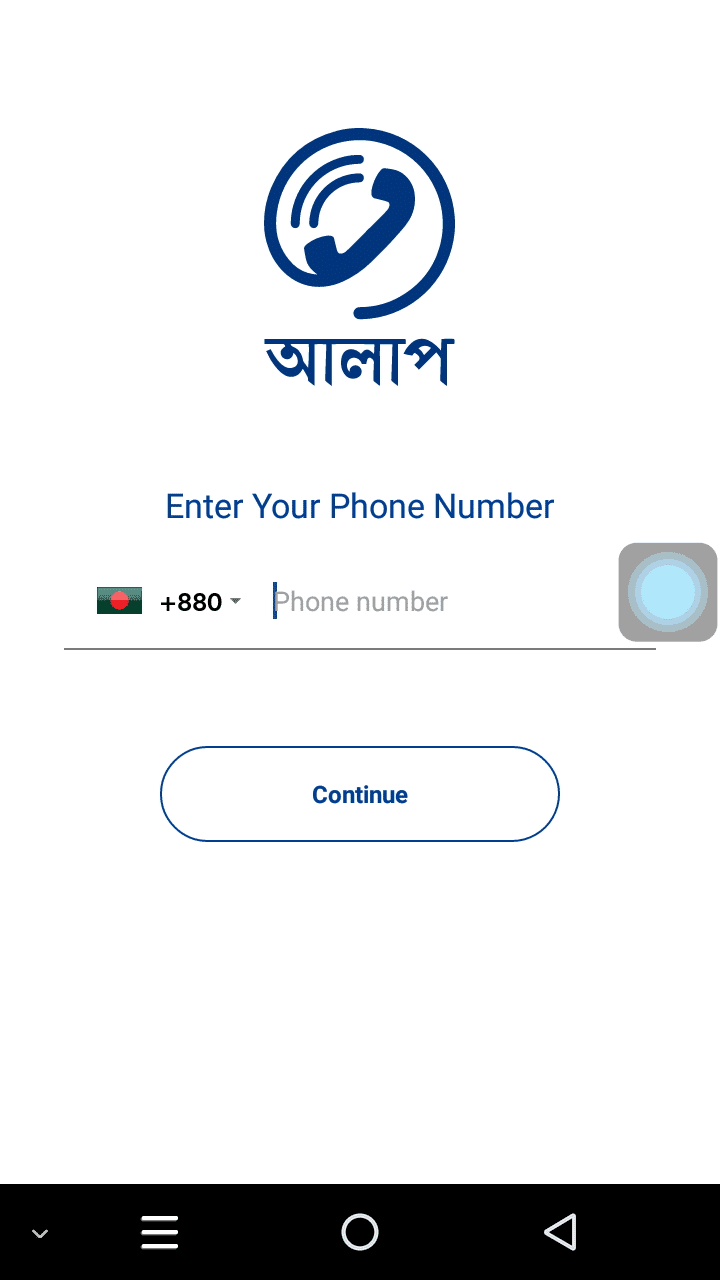Screen dimensions: 720x1280
Task: Tap the Continue button
Action: point(360,794)
